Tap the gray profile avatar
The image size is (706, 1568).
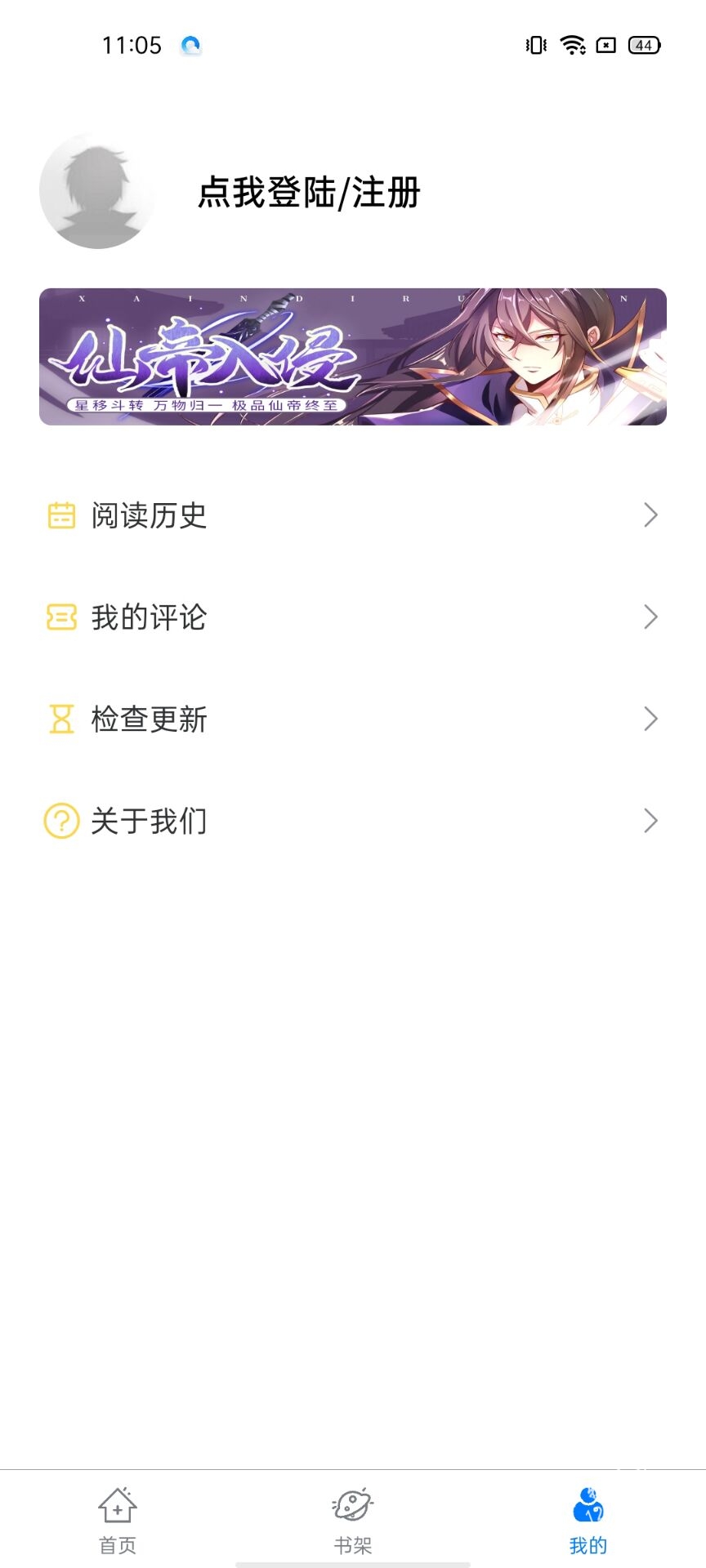pyautogui.click(x=97, y=191)
